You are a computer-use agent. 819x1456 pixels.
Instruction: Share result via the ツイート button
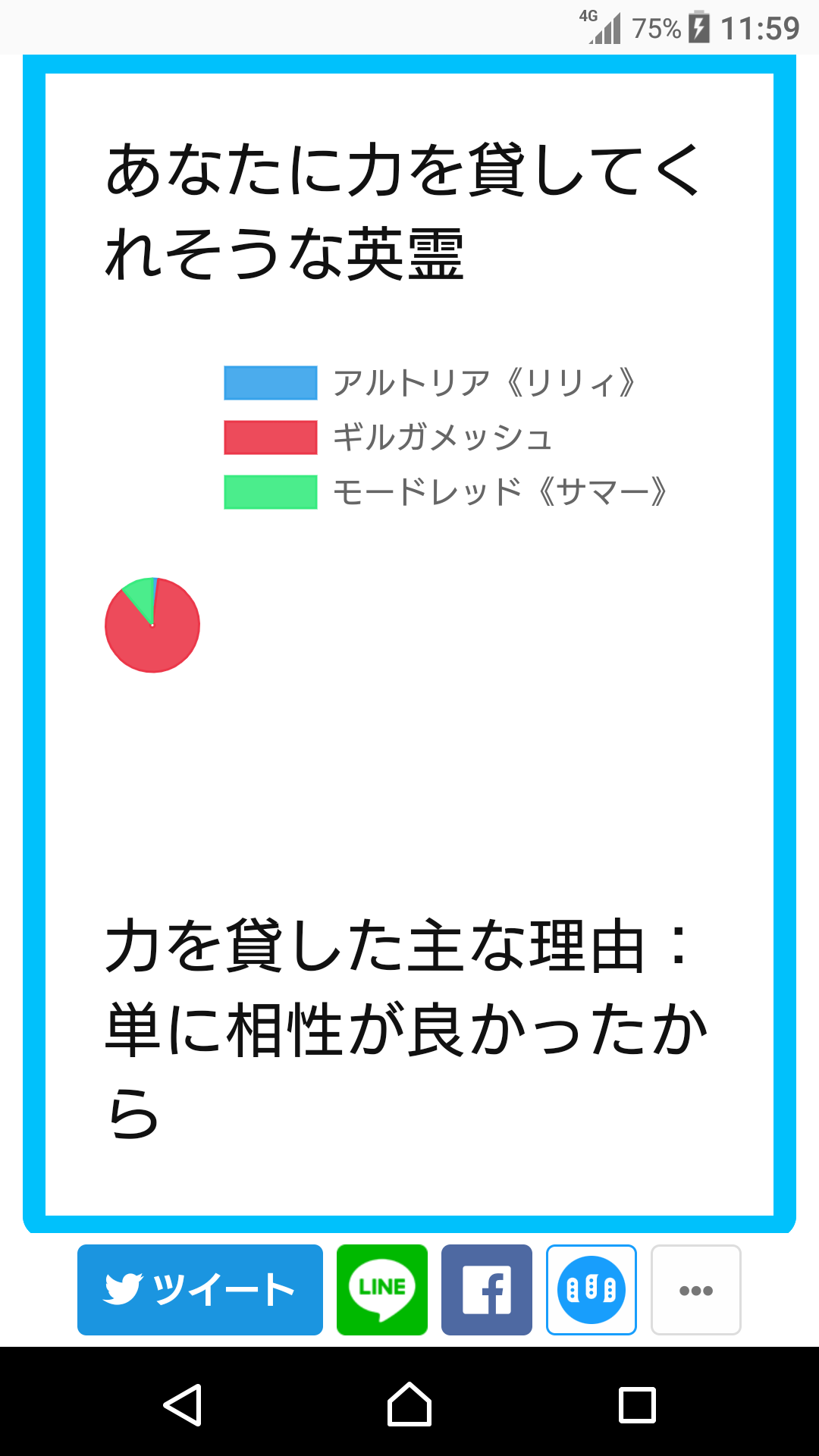coord(200,1289)
